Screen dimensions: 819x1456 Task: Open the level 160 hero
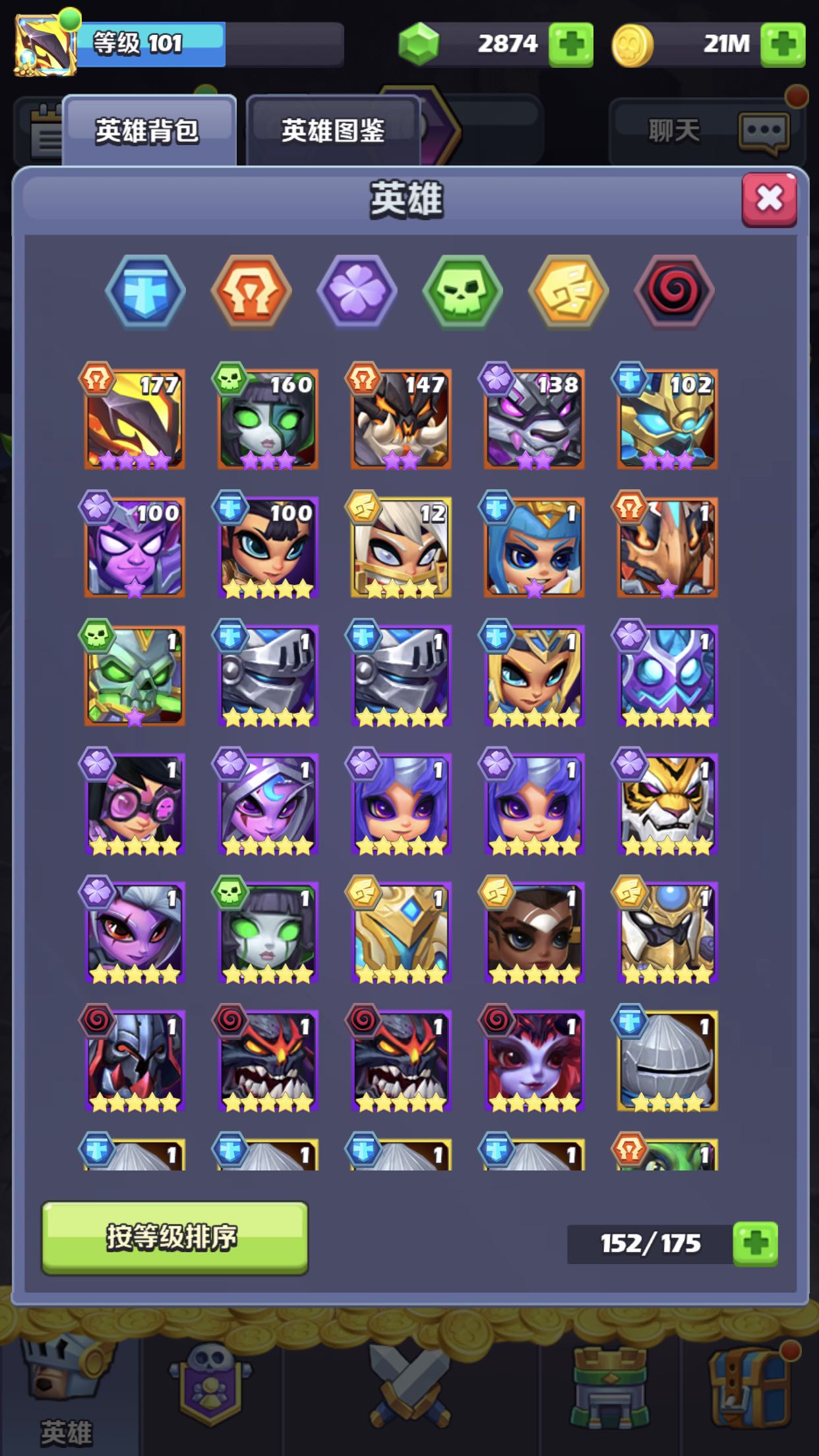[267, 418]
